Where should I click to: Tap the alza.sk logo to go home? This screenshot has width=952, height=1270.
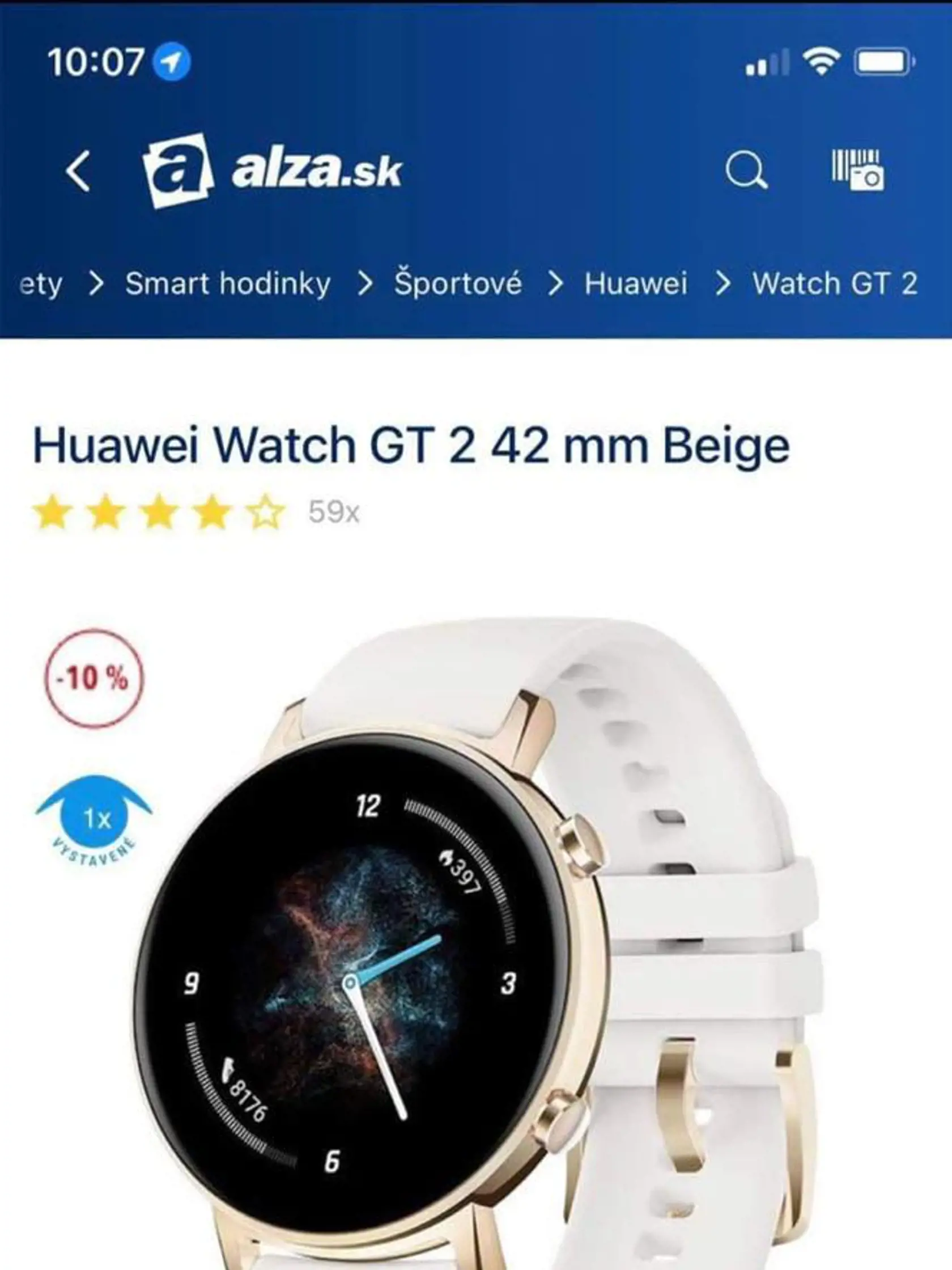point(272,170)
